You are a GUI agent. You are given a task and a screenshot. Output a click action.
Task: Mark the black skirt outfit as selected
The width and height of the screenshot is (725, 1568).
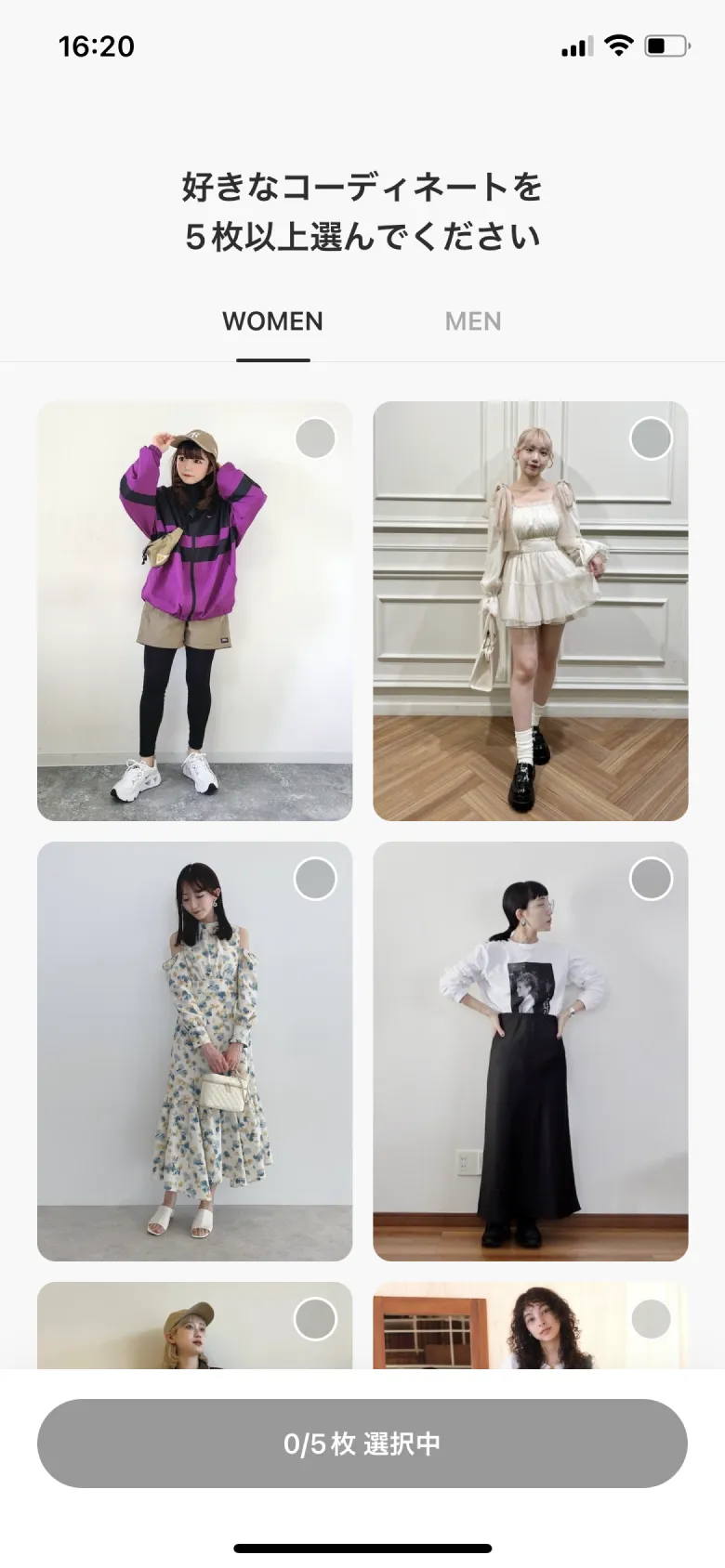pyautogui.click(x=651, y=877)
